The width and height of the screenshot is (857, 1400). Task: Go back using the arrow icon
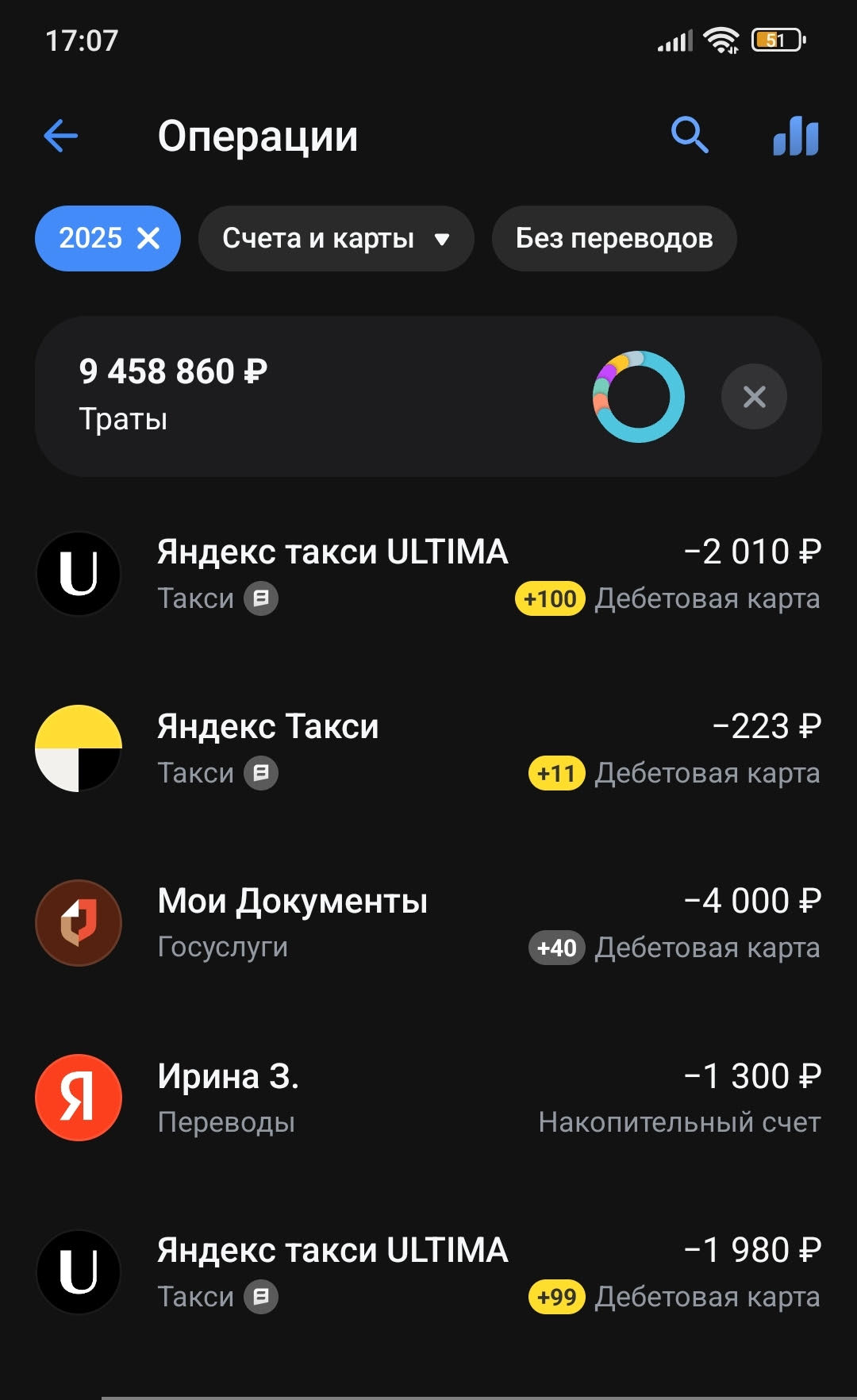tap(60, 136)
